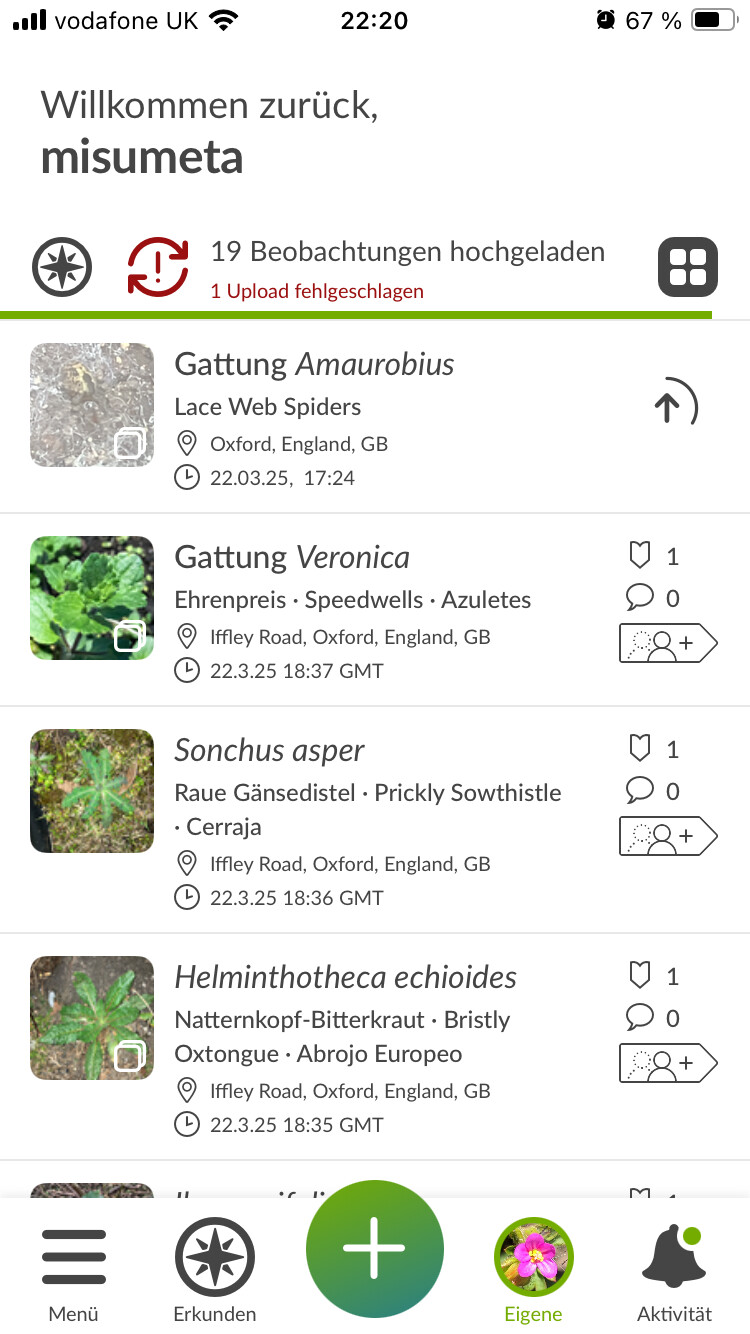Add a new observation with the plus button
The image size is (750, 1334).
(x=375, y=1249)
